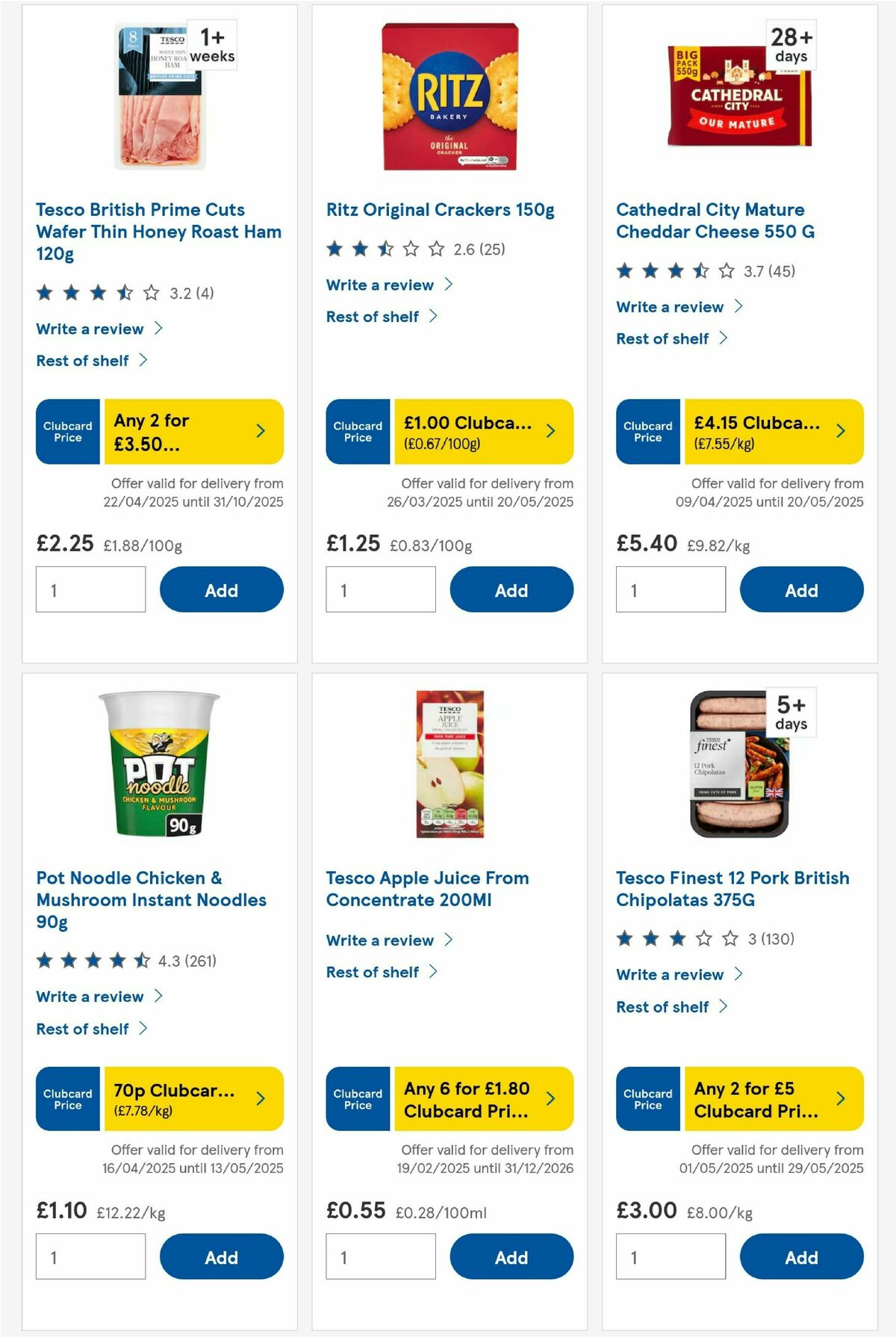The image size is (896, 1338).
Task: Click the first star rating for apple juice chipolatas
Action: coord(626,940)
